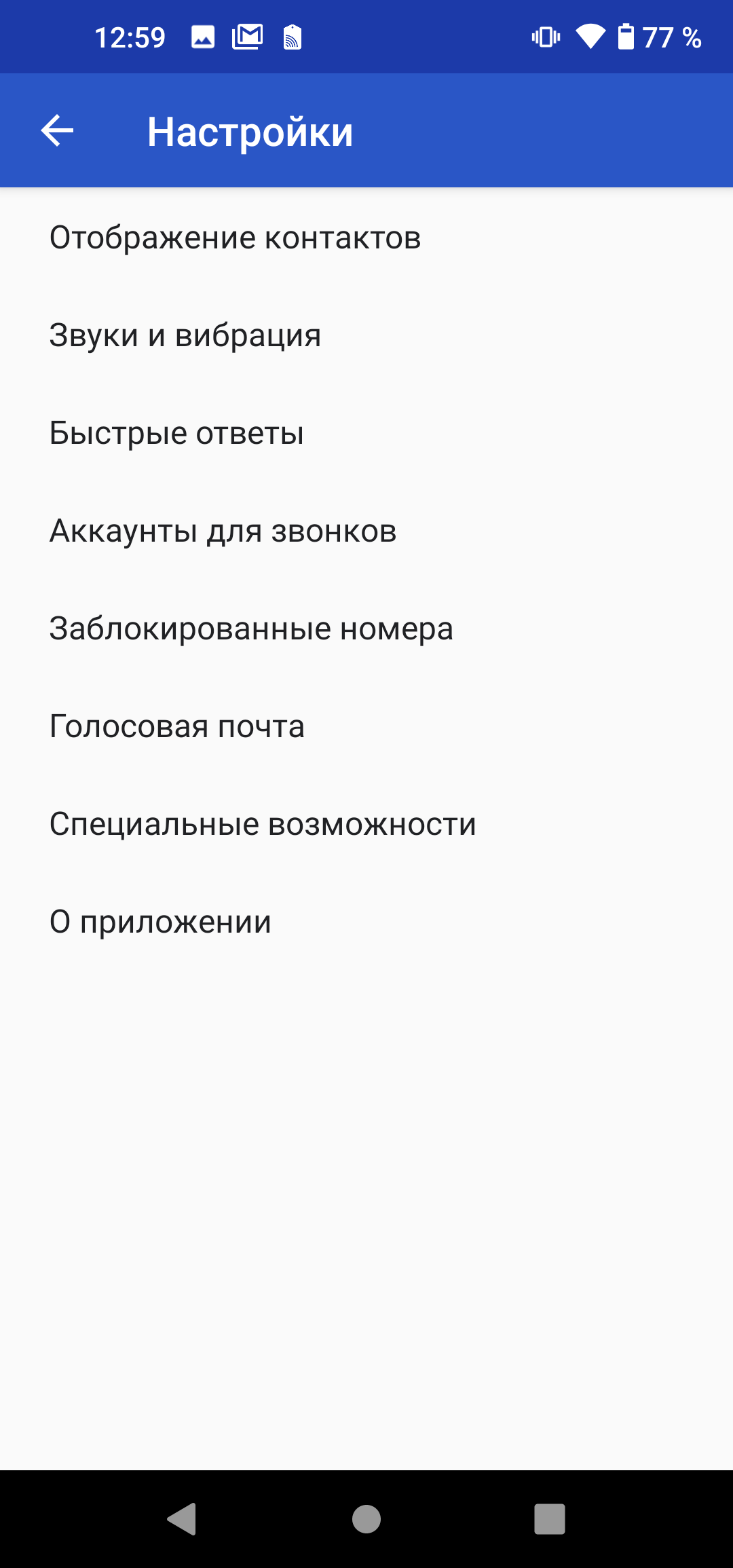Tap the system home button
Screen dimensions: 733x1568
pyautogui.click(x=366, y=1518)
